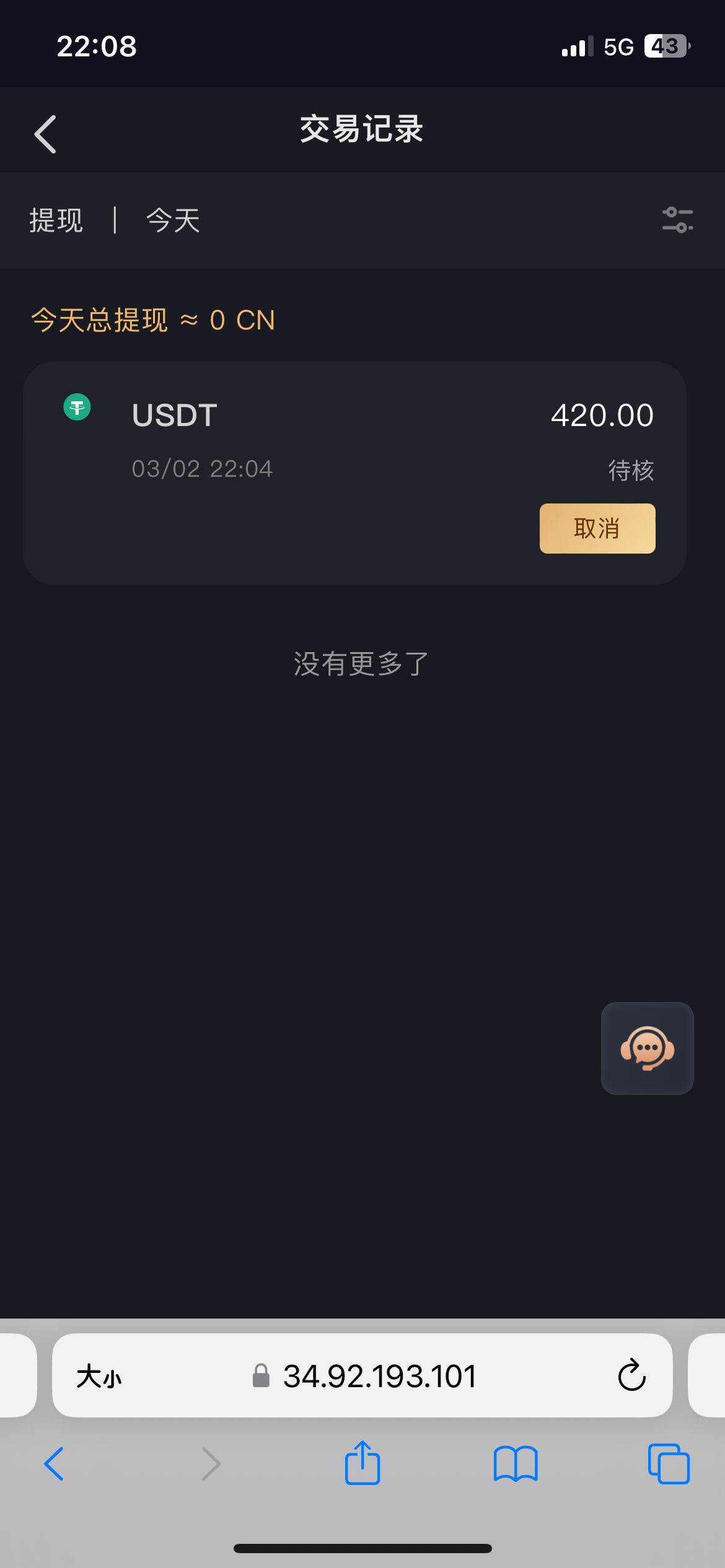Show all open Safari tabs
The height and width of the screenshot is (1568, 725).
668,1464
